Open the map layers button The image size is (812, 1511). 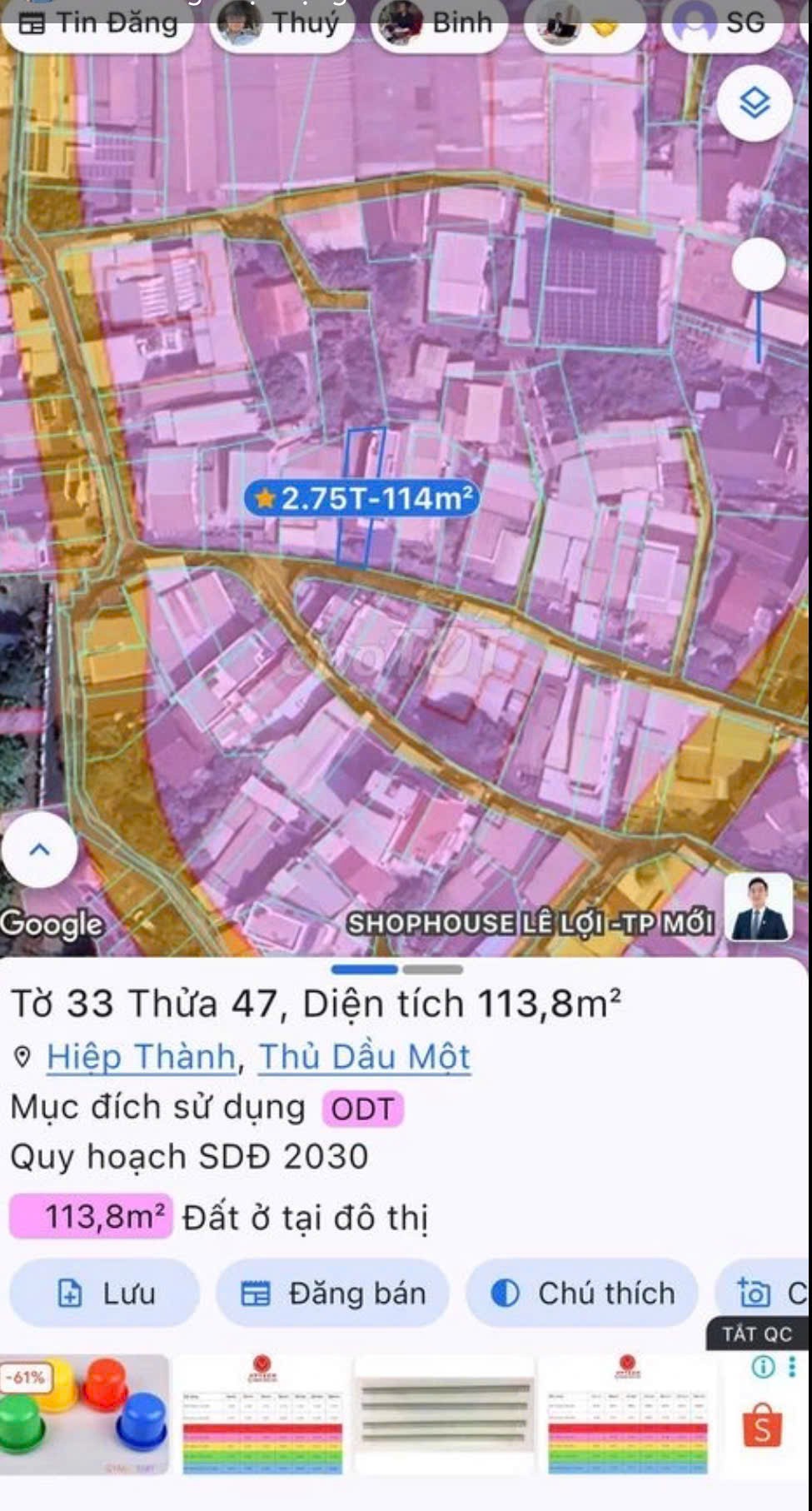click(755, 103)
